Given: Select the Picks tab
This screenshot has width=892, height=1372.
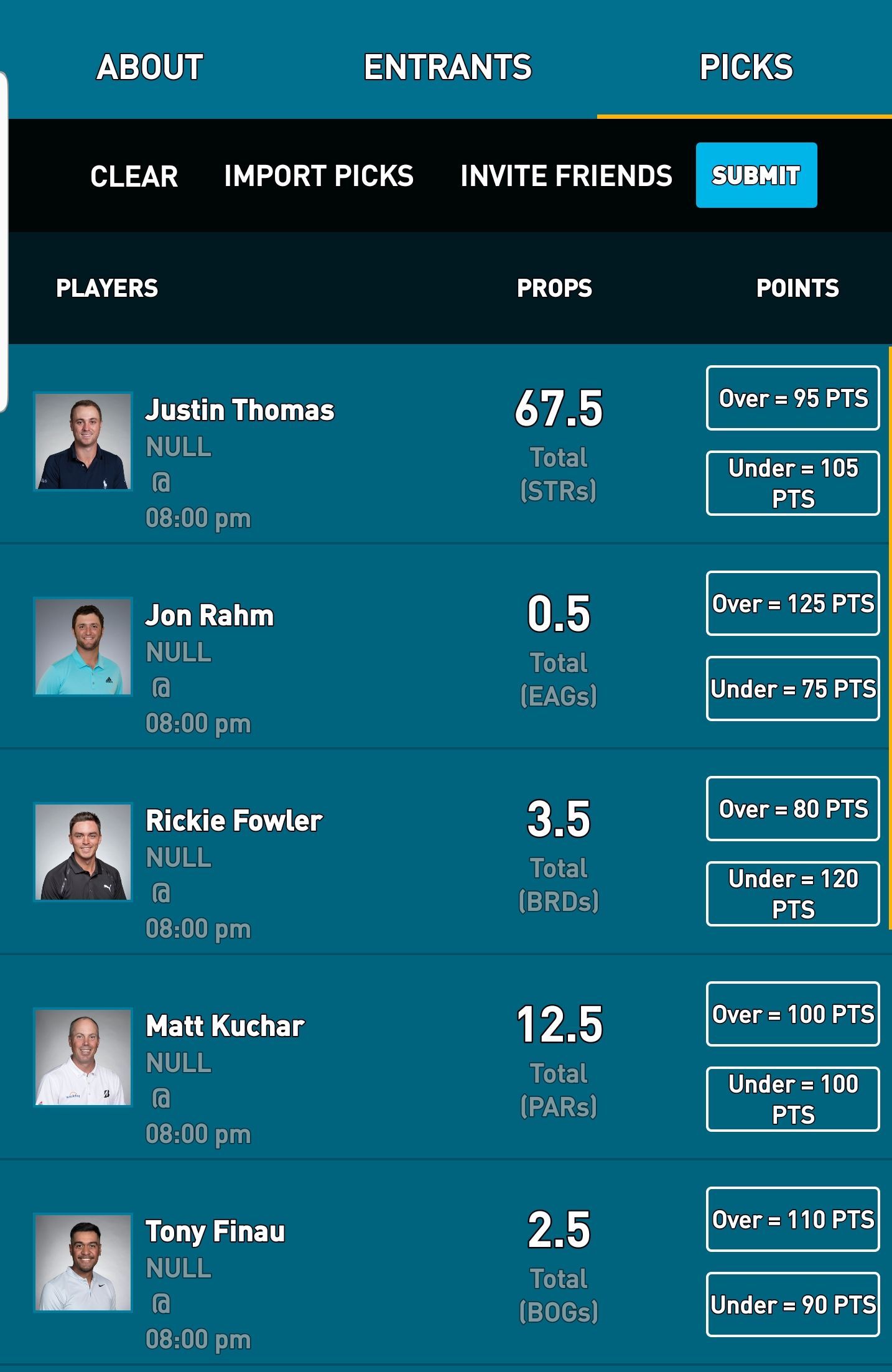Looking at the screenshot, I should (x=746, y=67).
